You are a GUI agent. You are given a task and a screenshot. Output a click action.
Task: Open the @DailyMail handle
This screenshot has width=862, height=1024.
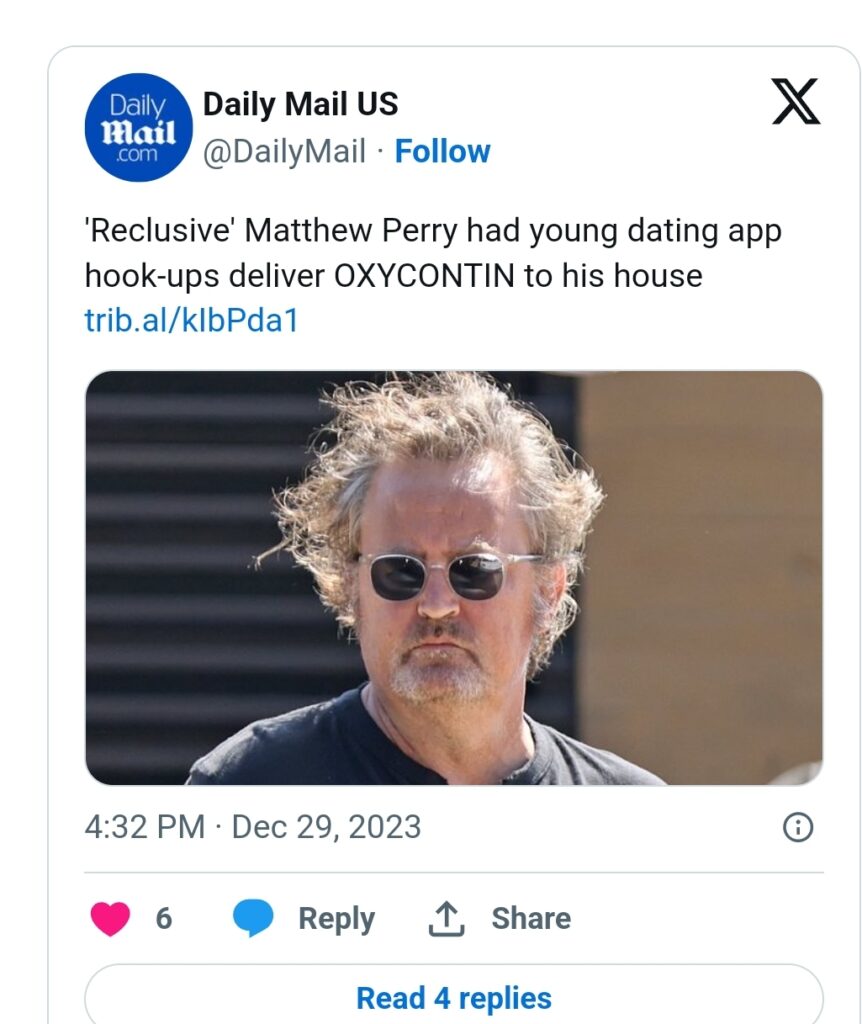tap(284, 152)
